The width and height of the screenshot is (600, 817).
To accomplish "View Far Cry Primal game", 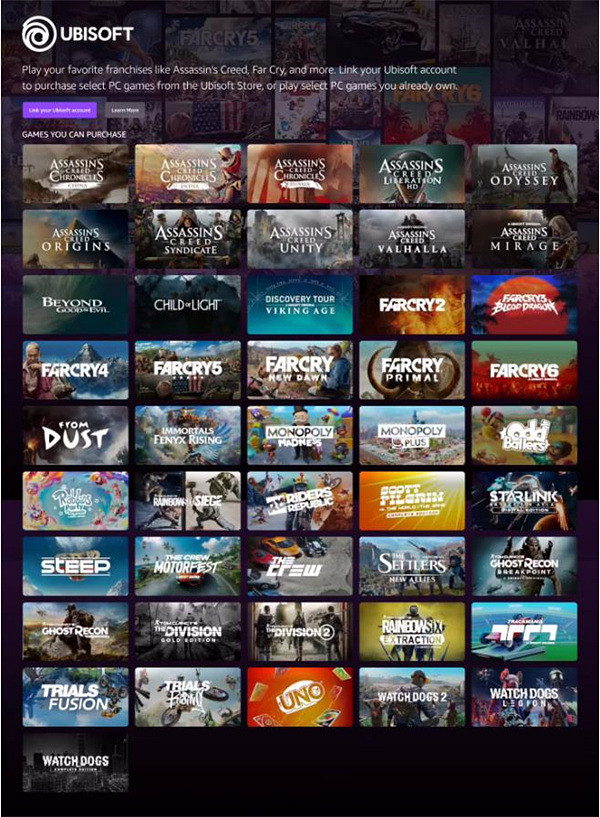I will click(412, 370).
